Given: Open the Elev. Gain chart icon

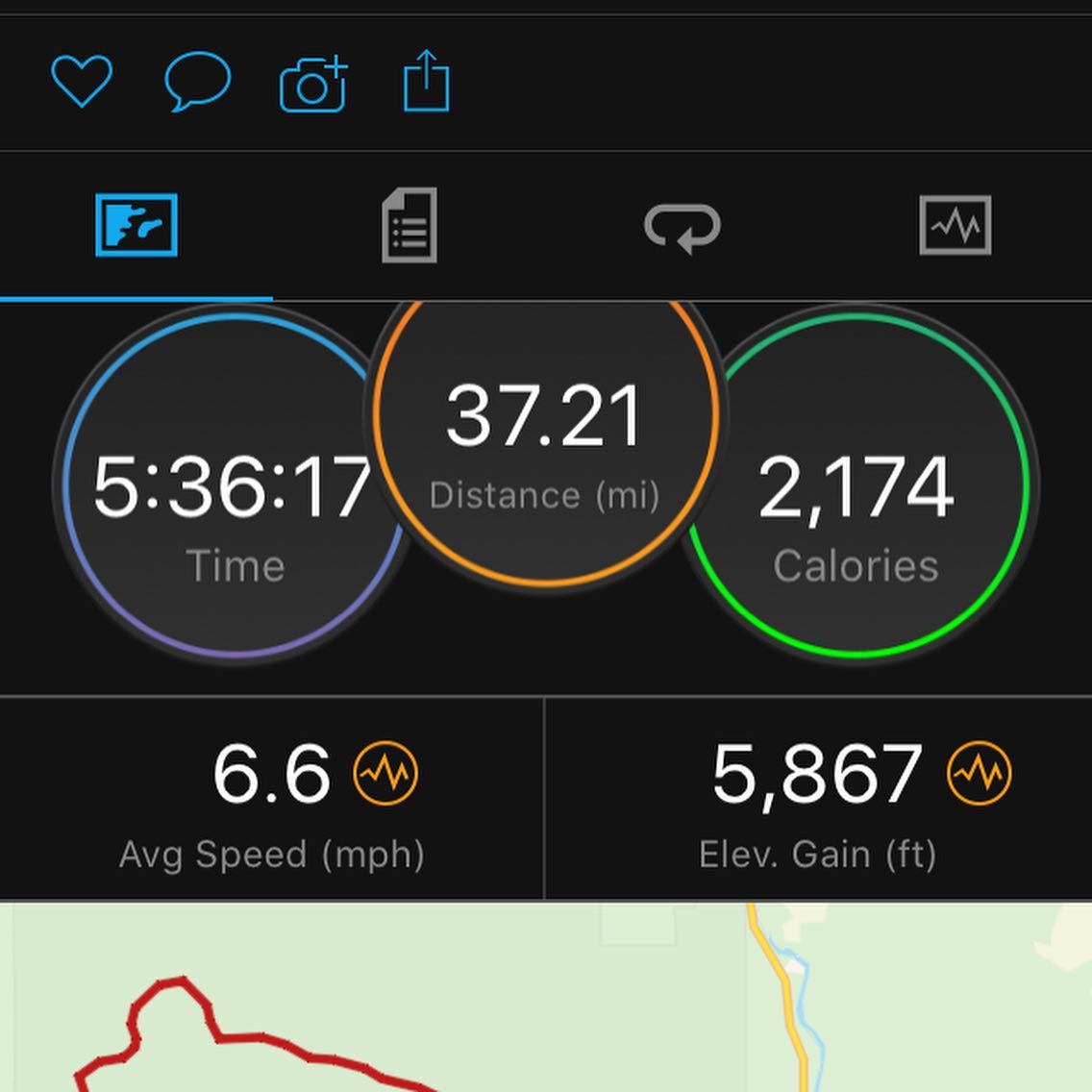Looking at the screenshot, I should tap(979, 773).
